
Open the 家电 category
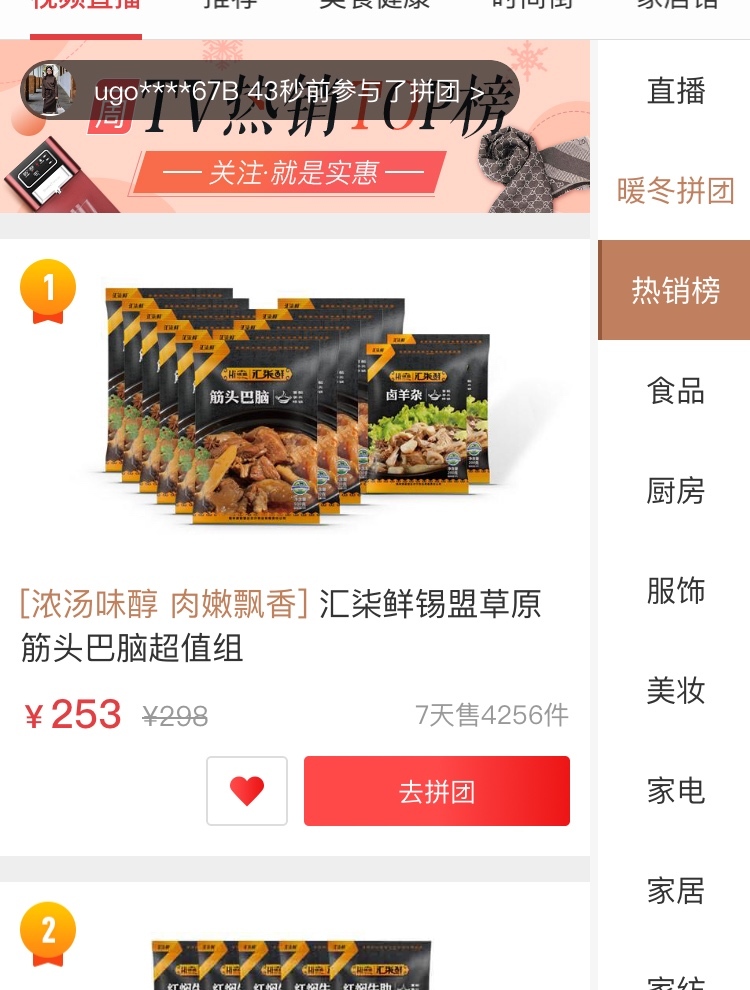tap(675, 790)
